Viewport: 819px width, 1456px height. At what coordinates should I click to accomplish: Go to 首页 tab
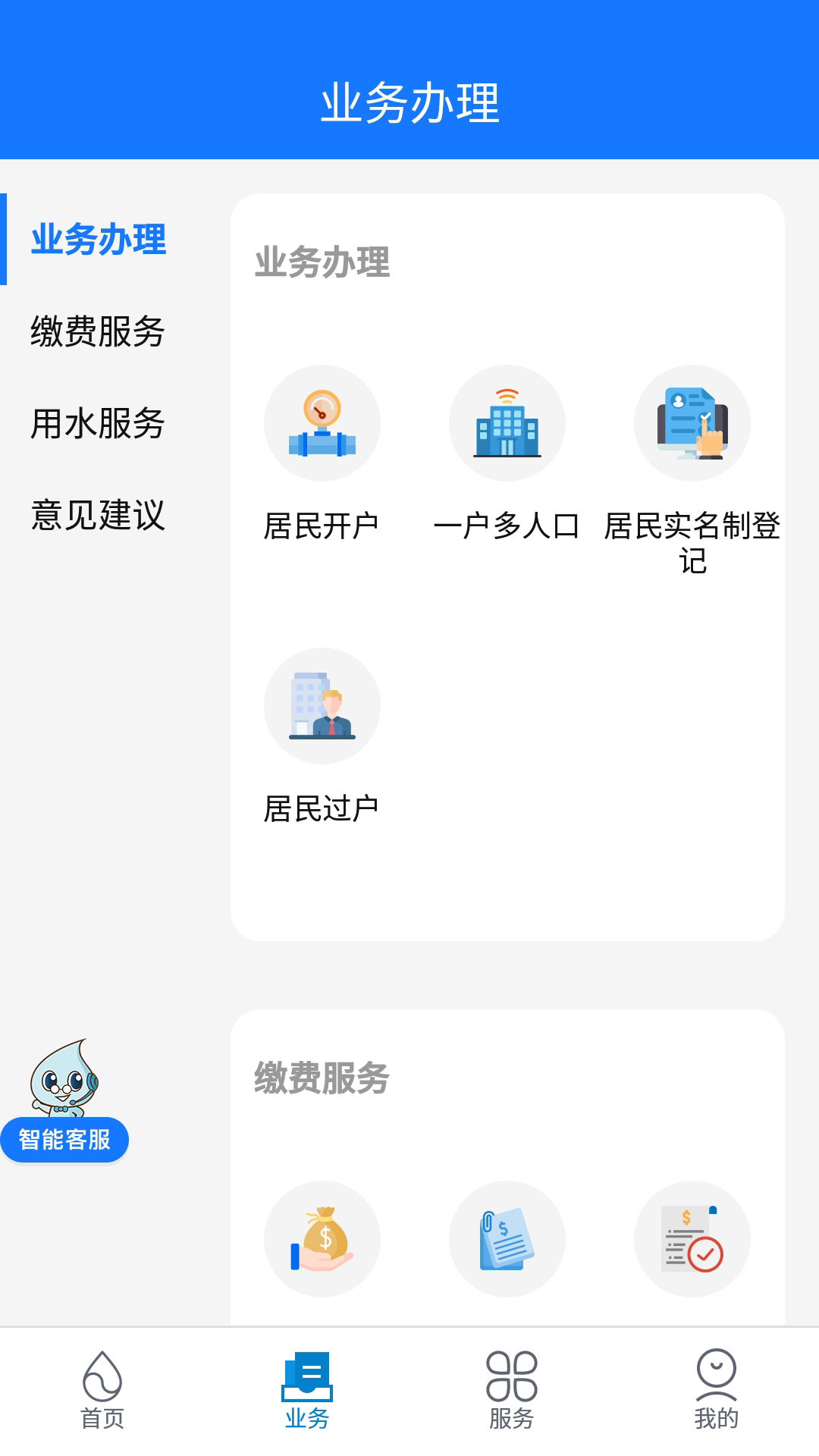102,1389
